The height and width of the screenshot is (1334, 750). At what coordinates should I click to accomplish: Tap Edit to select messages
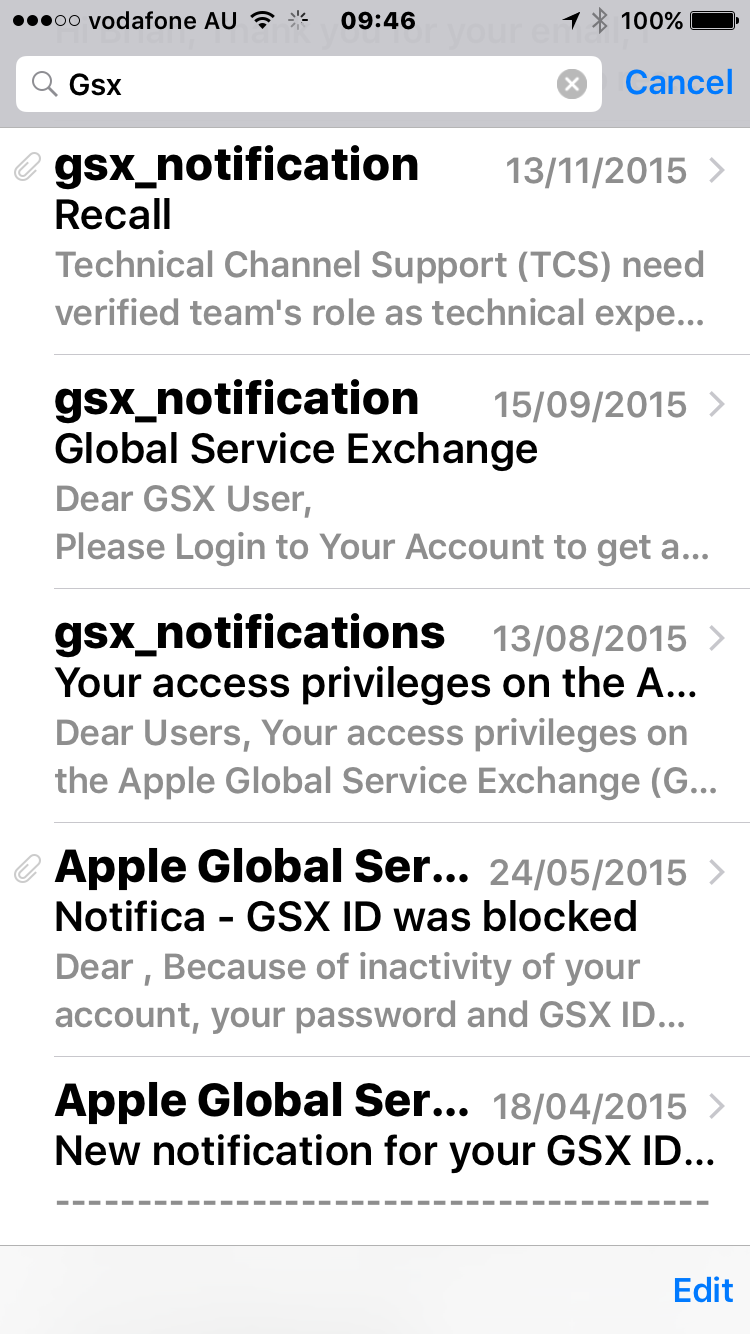click(x=703, y=1290)
